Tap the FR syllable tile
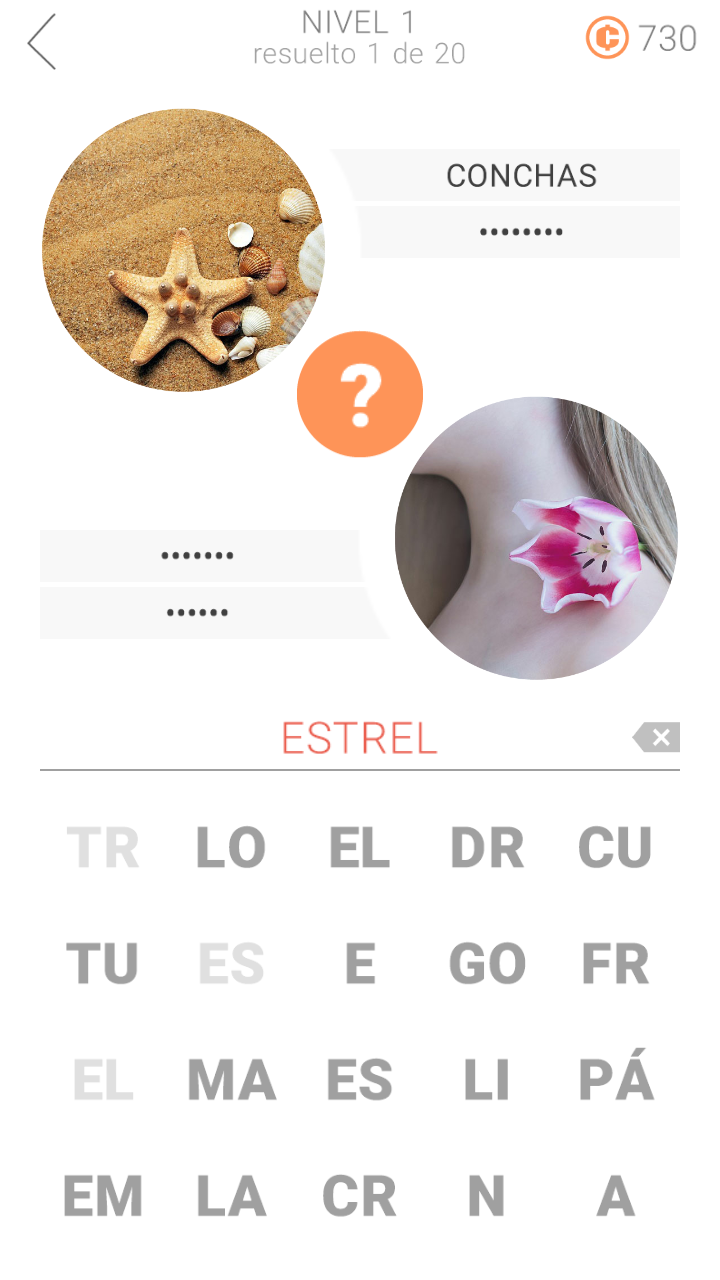720x1280 pixels. coord(615,964)
